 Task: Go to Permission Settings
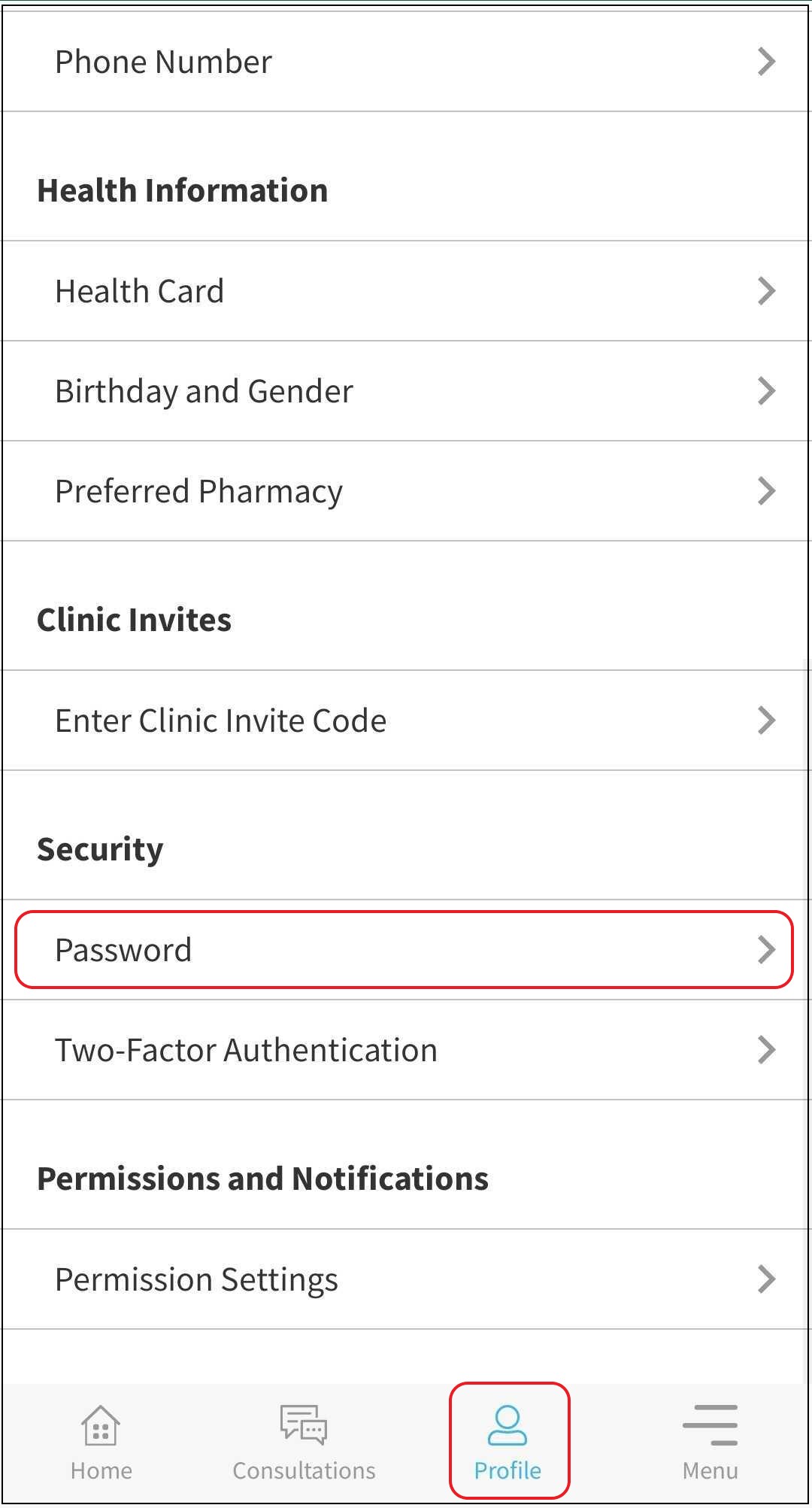406,1279
